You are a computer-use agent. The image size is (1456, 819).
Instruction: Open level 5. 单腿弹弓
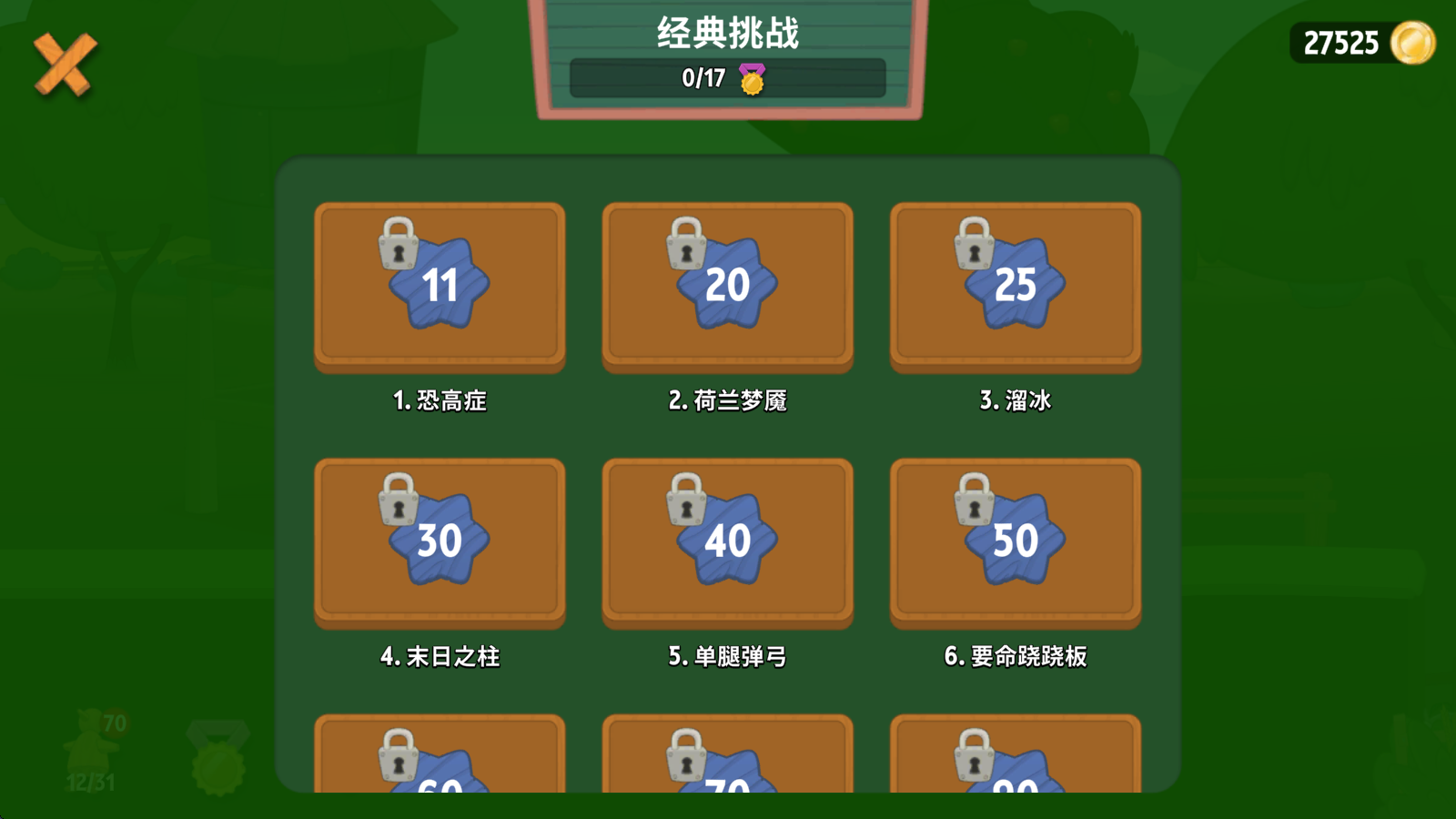pos(727,542)
